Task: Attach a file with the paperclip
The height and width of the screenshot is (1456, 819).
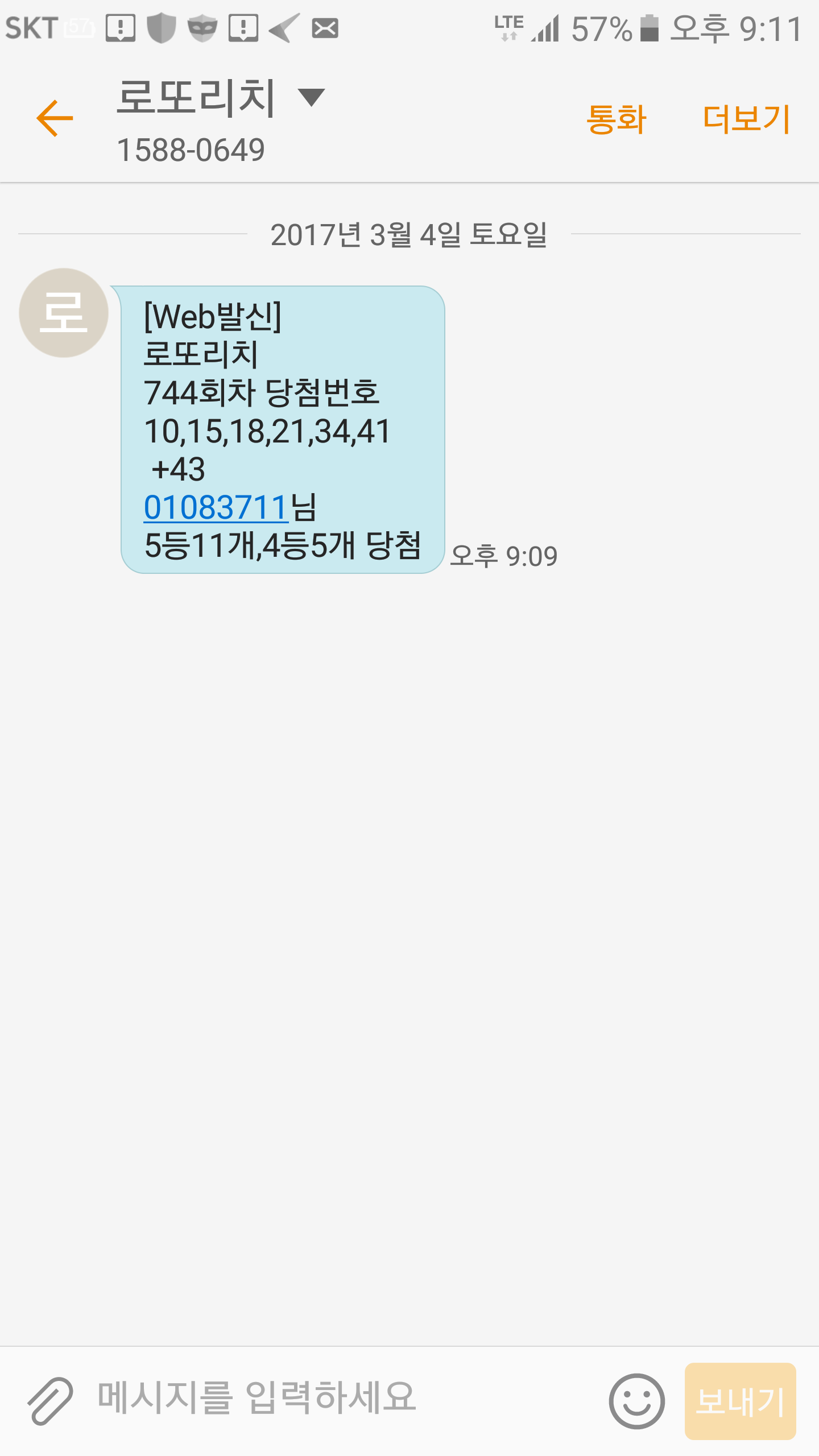Action: point(50,1401)
